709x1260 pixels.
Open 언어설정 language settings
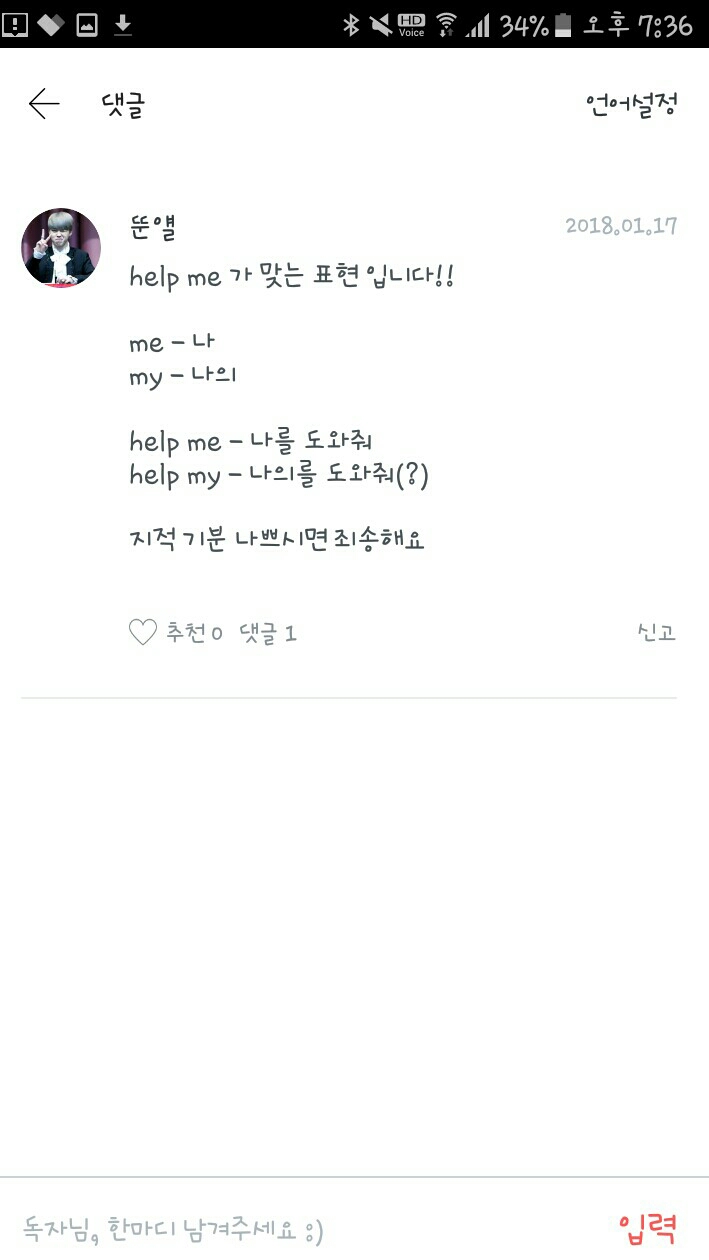pyautogui.click(x=631, y=104)
